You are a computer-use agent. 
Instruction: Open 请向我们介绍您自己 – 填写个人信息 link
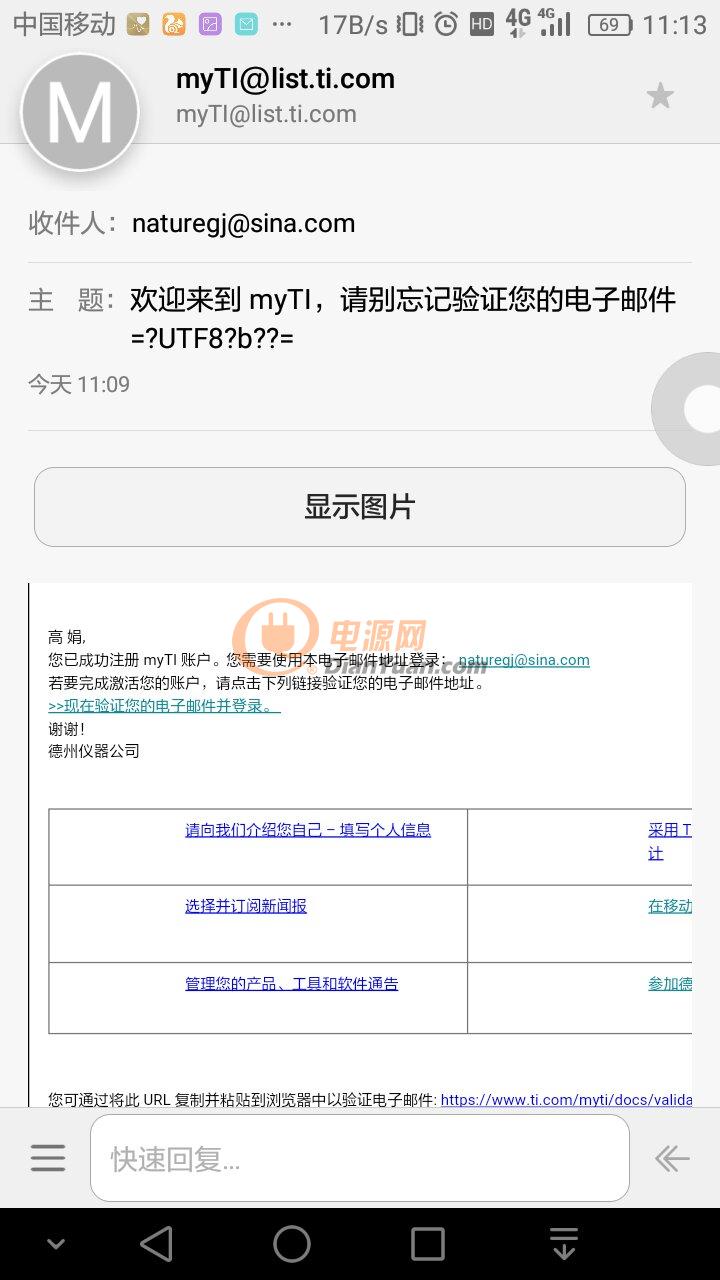click(x=308, y=830)
